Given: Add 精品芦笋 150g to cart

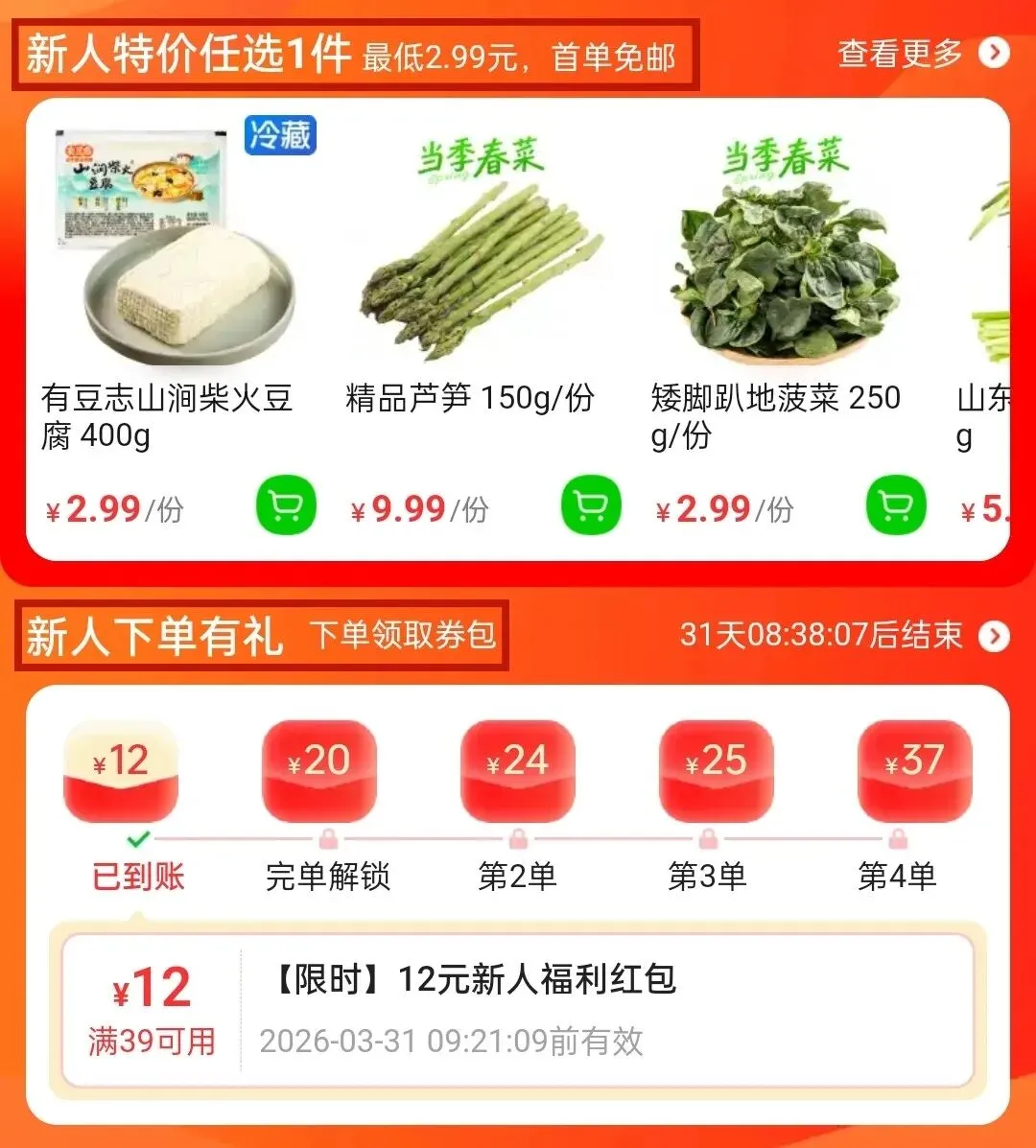Looking at the screenshot, I should 591,505.
